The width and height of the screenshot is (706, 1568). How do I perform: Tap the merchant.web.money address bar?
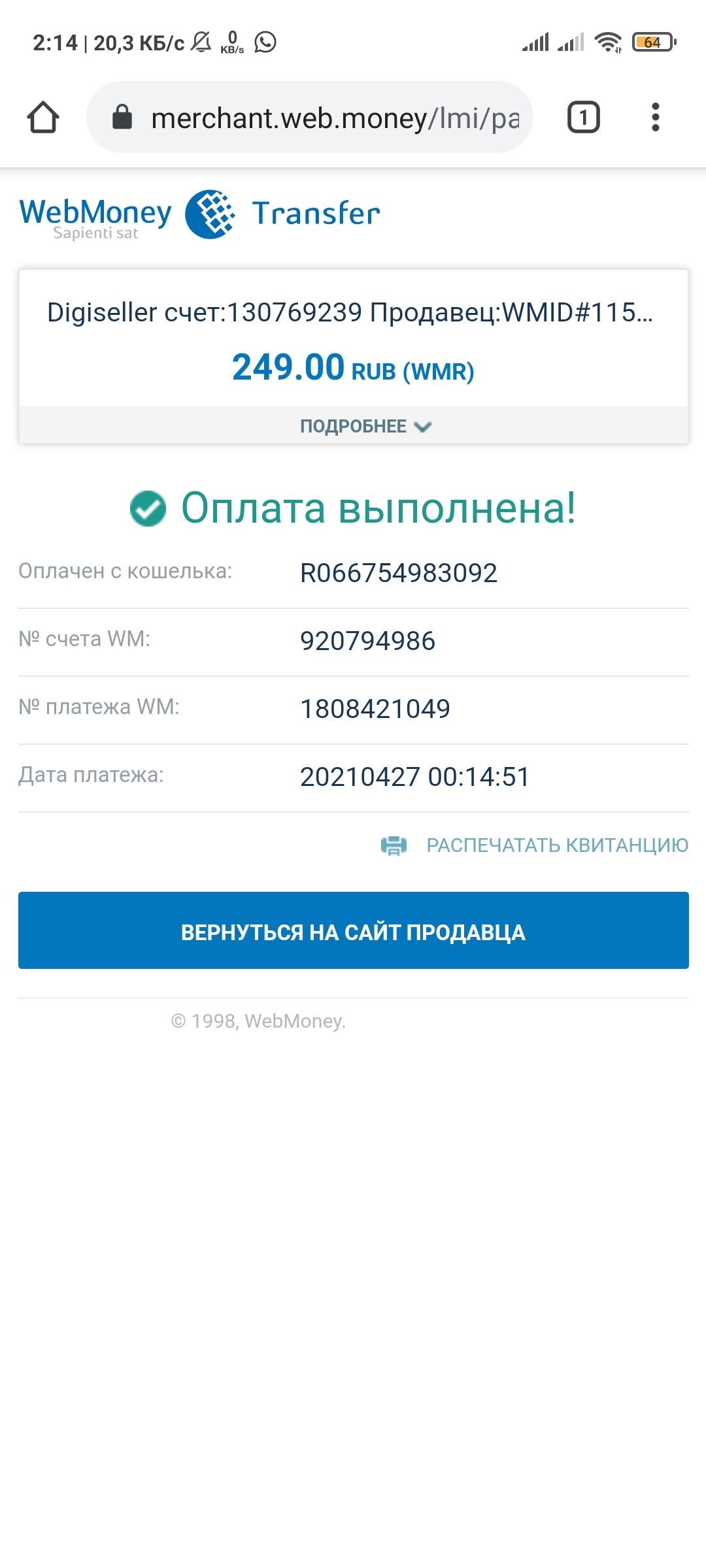pyautogui.click(x=310, y=118)
